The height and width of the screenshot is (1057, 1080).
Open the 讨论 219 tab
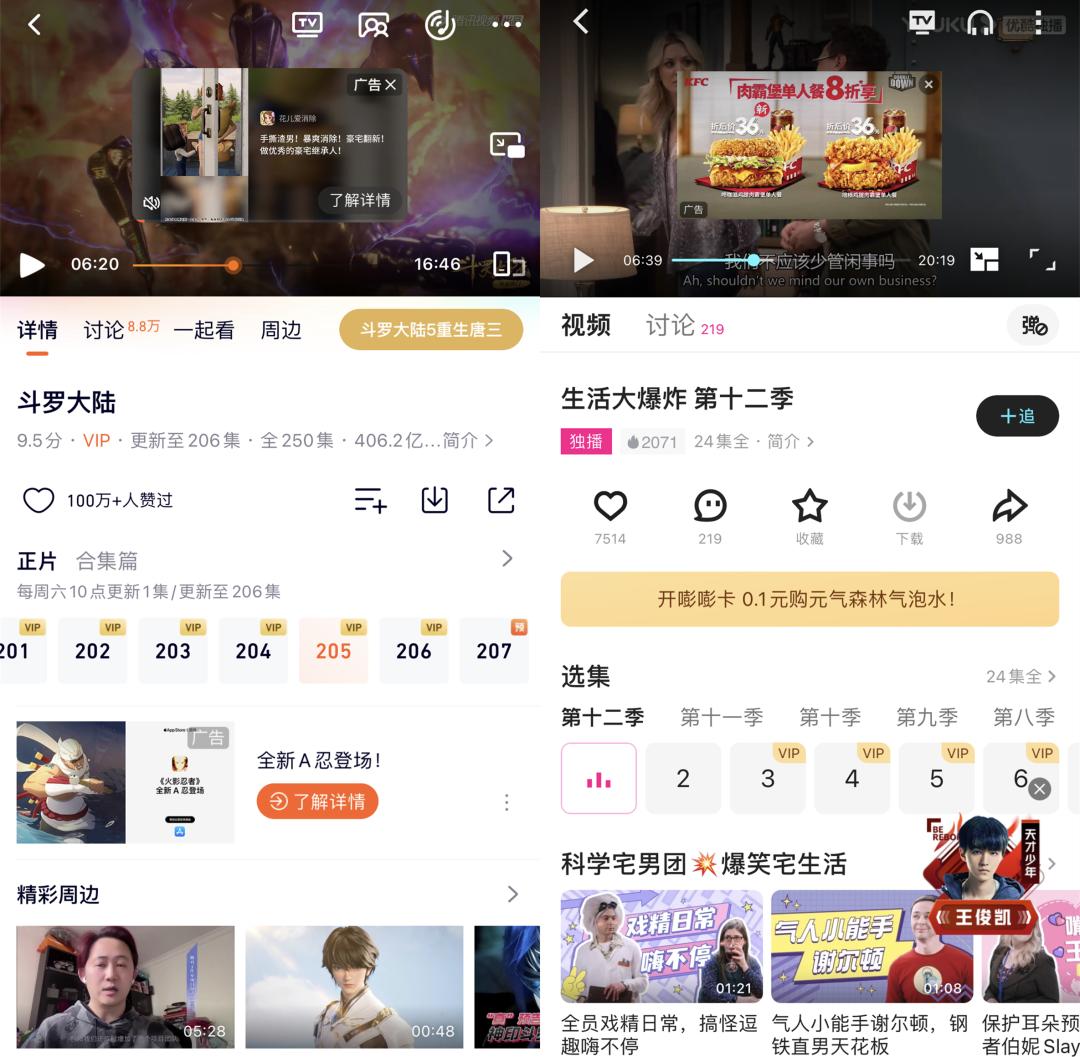click(684, 325)
